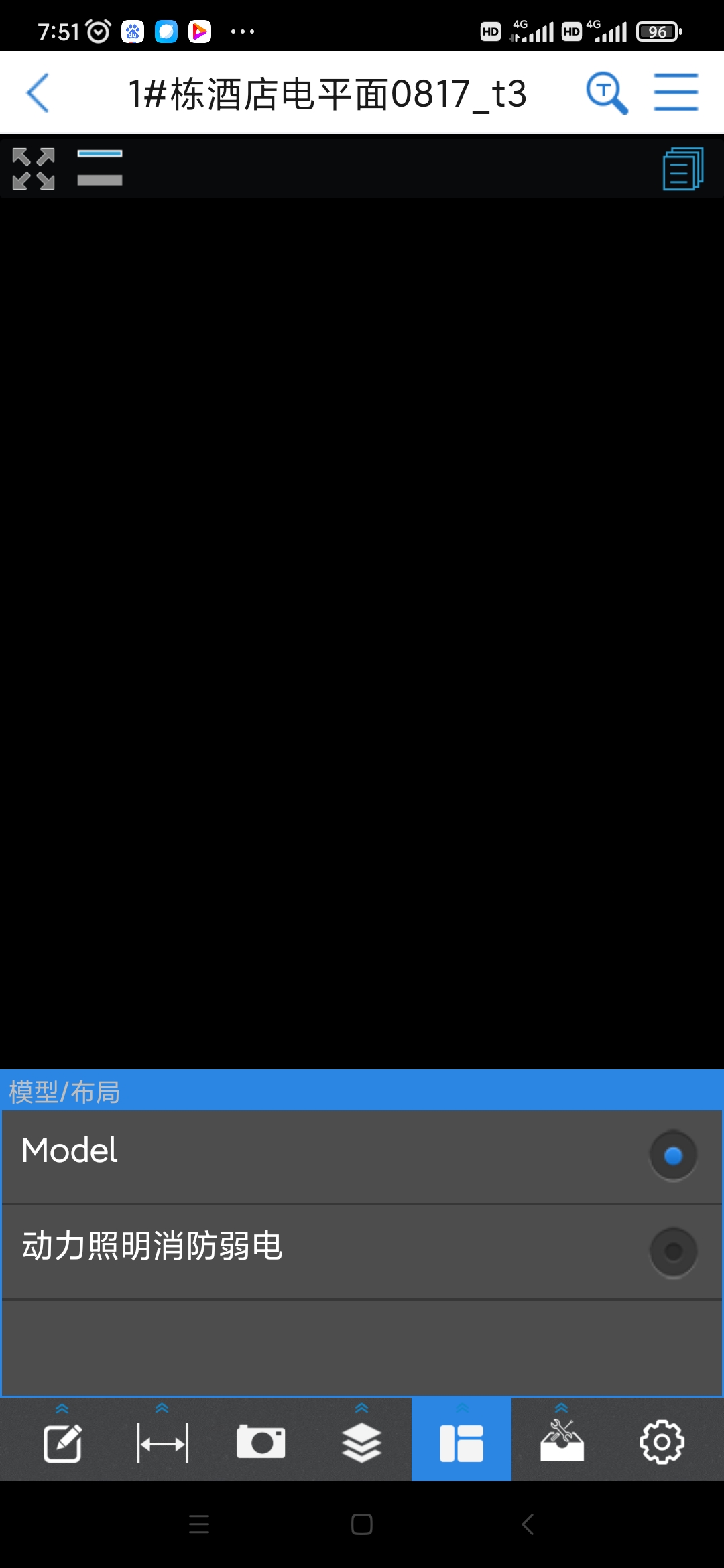The height and width of the screenshot is (1568, 724).
Task: Open the toolbox tools
Action: pos(562,1442)
